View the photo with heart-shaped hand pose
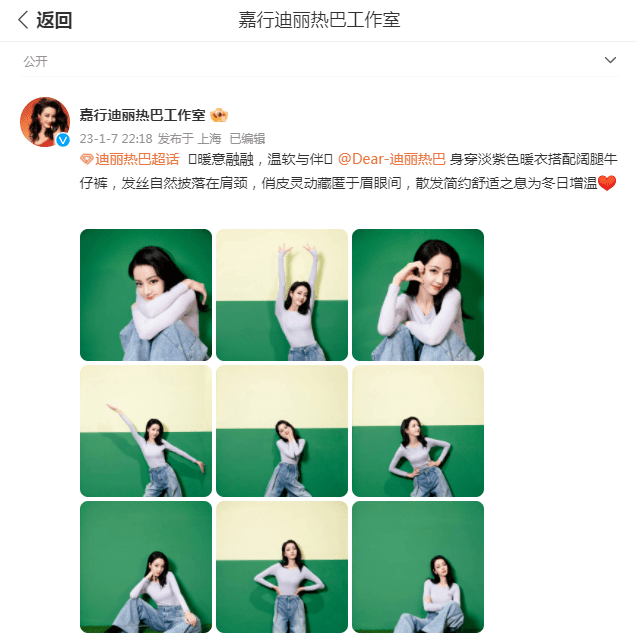The image size is (637, 640). pos(418,295)
